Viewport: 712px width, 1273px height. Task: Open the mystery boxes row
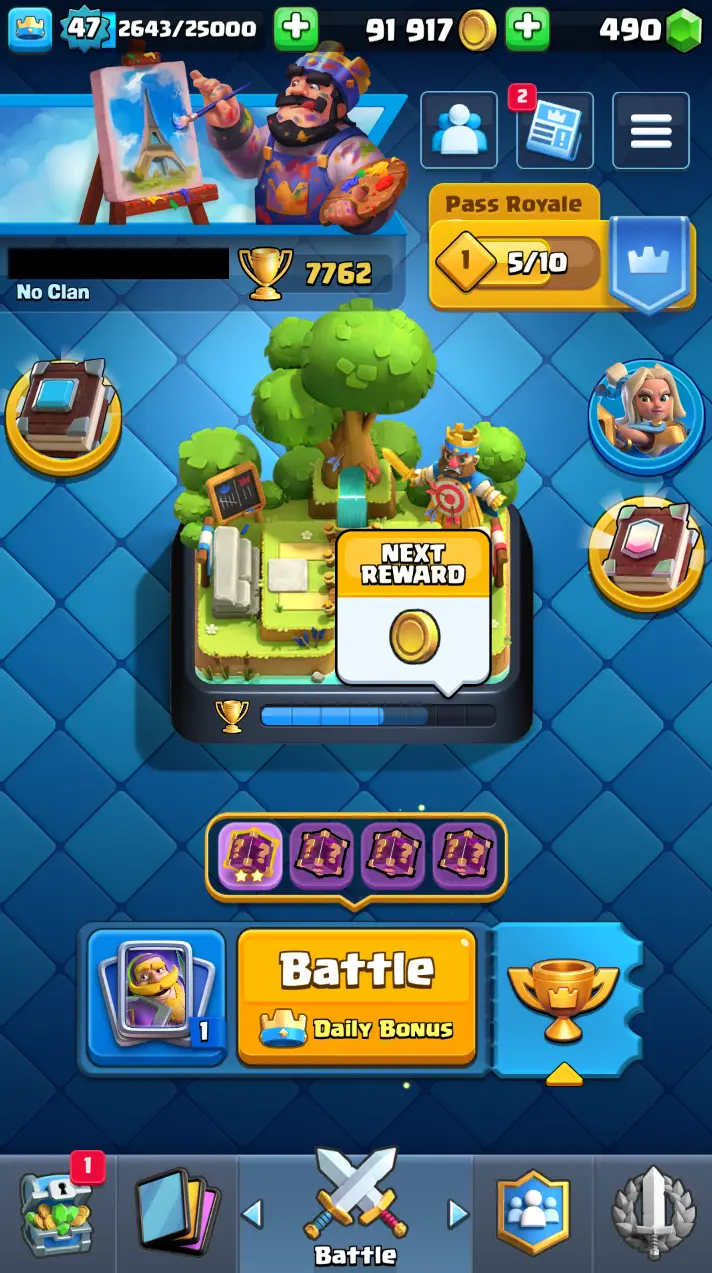tap(356, 856)
